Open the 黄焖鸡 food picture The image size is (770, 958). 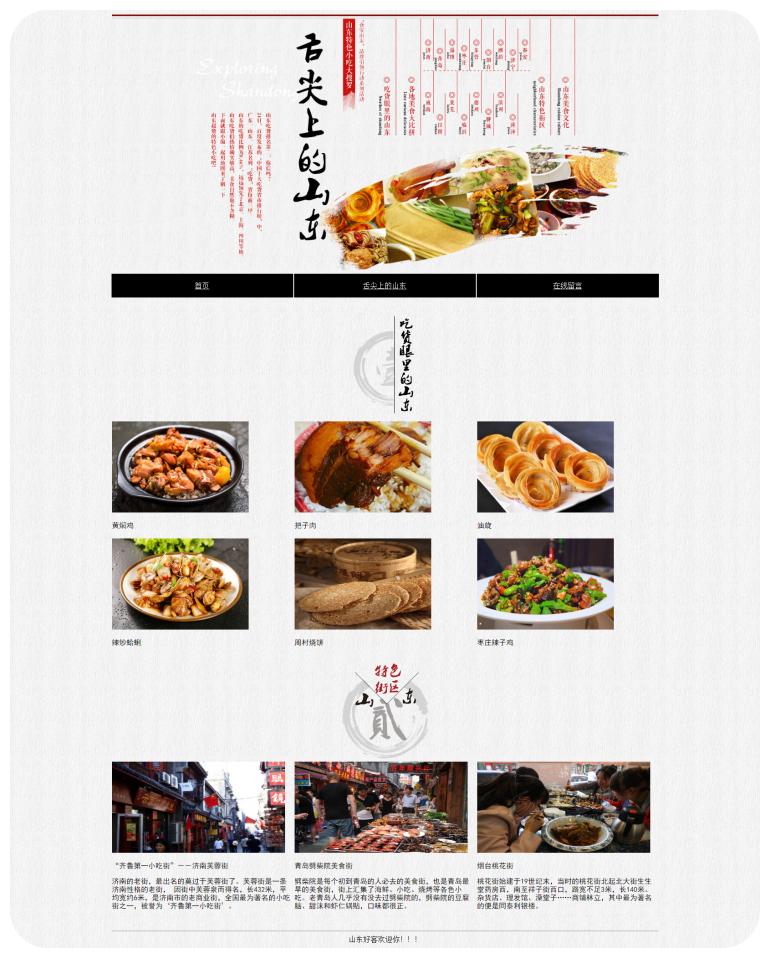180,467
